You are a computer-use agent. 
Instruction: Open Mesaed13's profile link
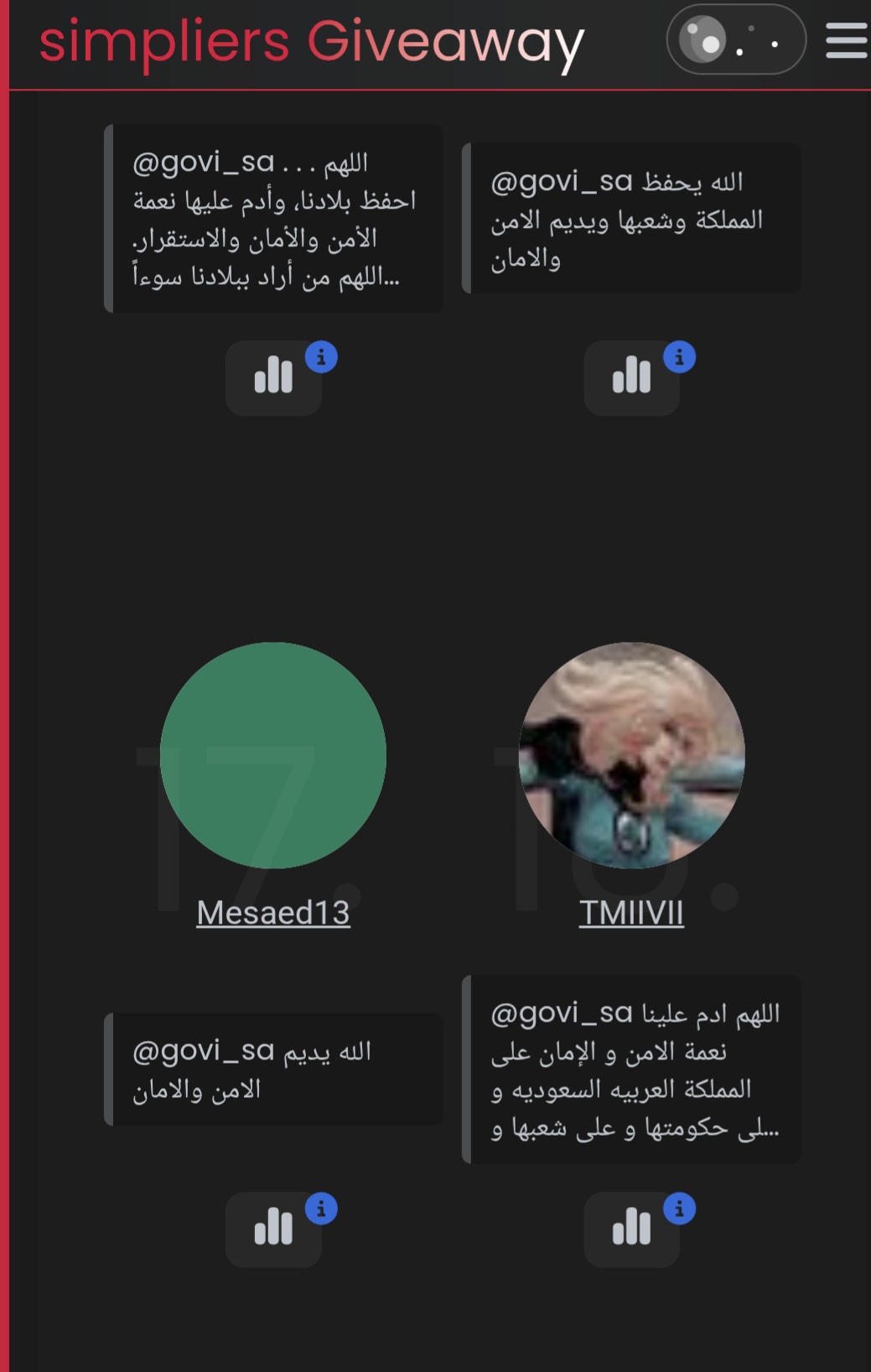click(x=273, y=913)
